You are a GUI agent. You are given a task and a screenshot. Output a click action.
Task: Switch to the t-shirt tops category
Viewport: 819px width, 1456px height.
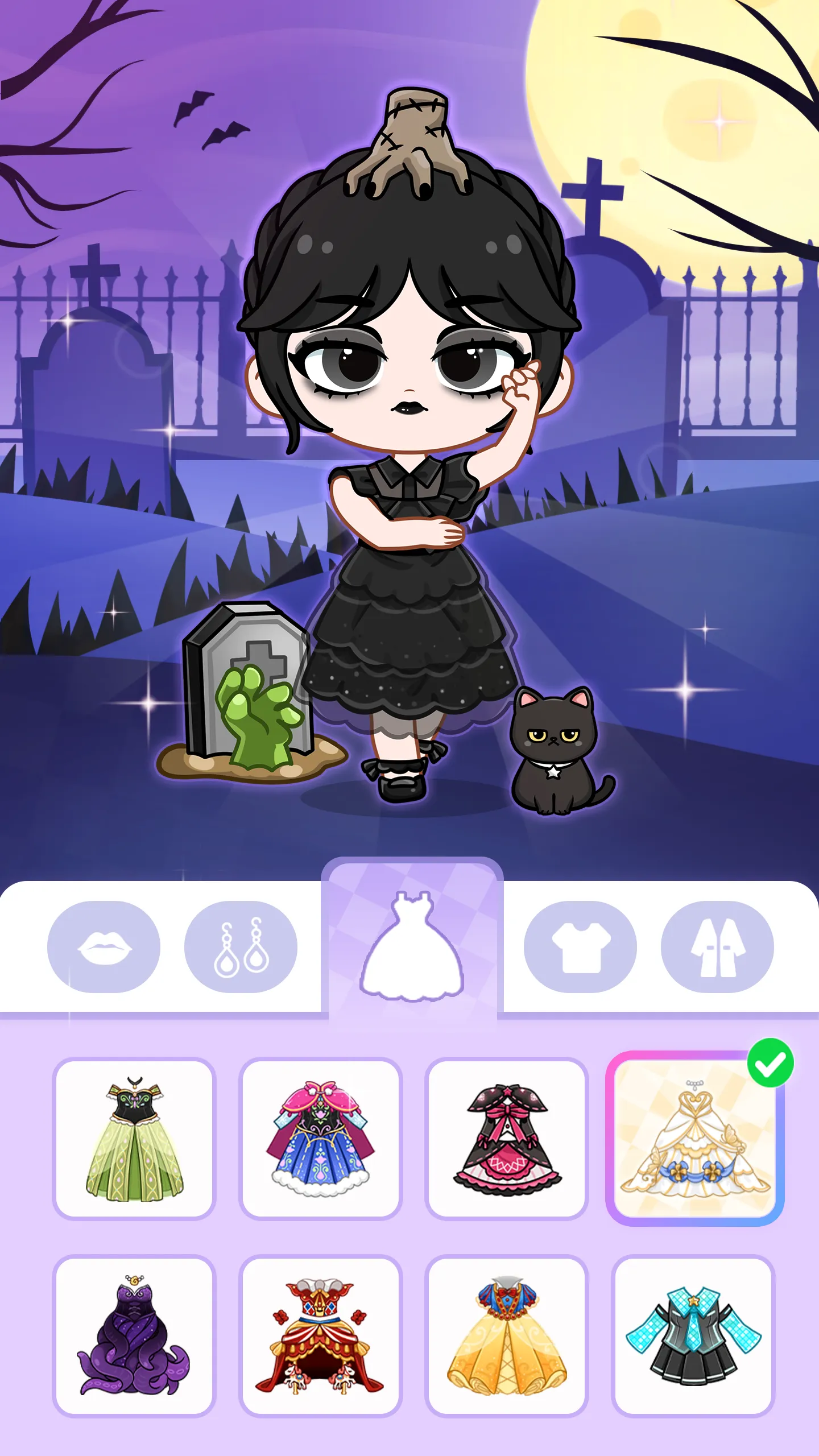580,946
